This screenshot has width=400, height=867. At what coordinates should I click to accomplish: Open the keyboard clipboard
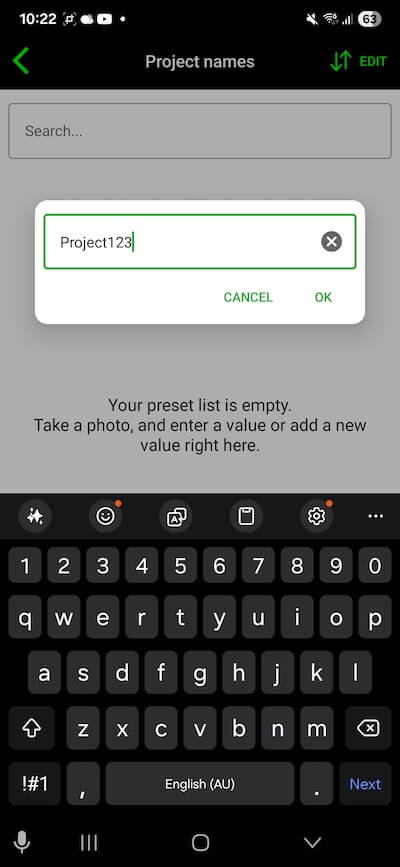tap(246, 516)
